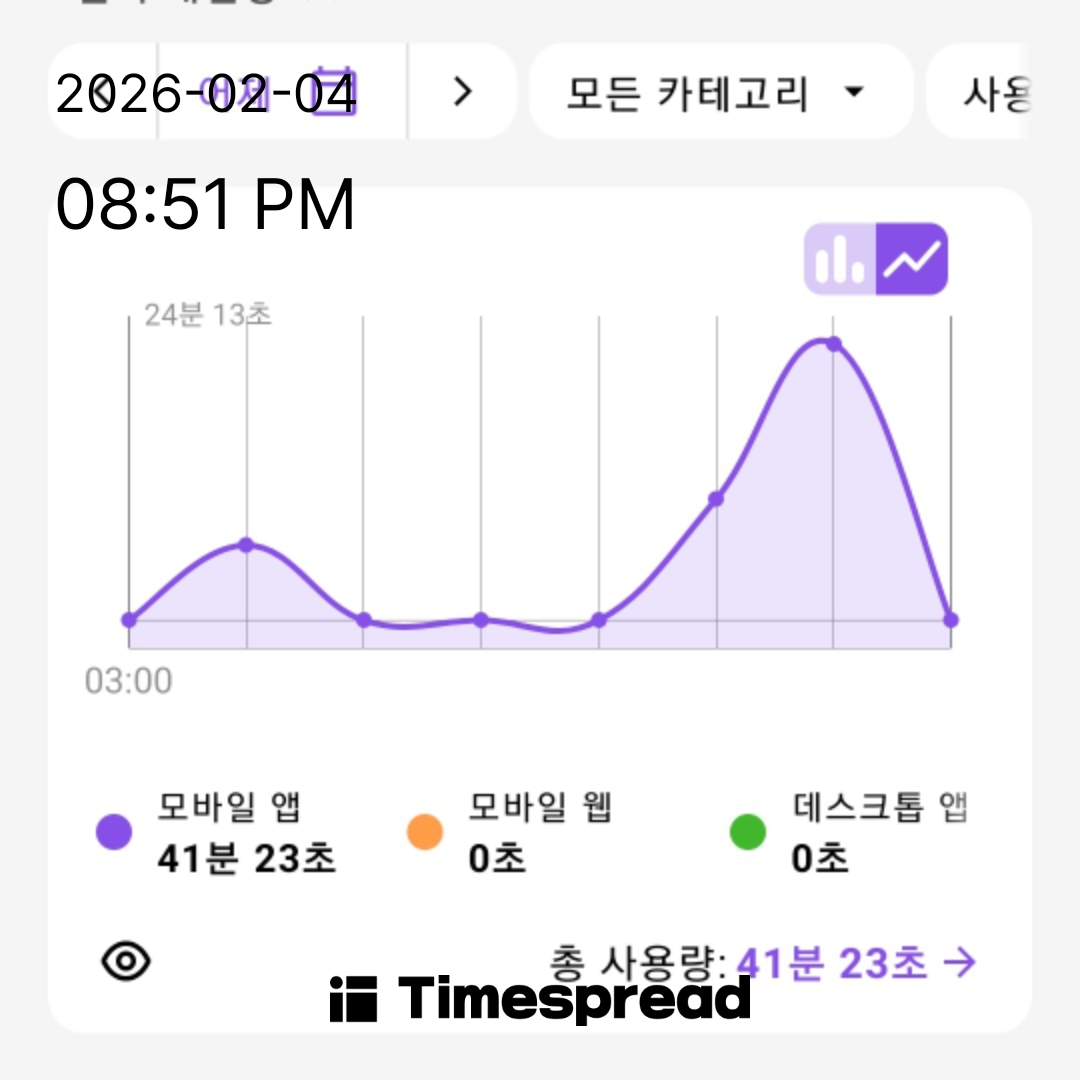Go to the next date
The image size is (1080, 1080).
(462, 92)
